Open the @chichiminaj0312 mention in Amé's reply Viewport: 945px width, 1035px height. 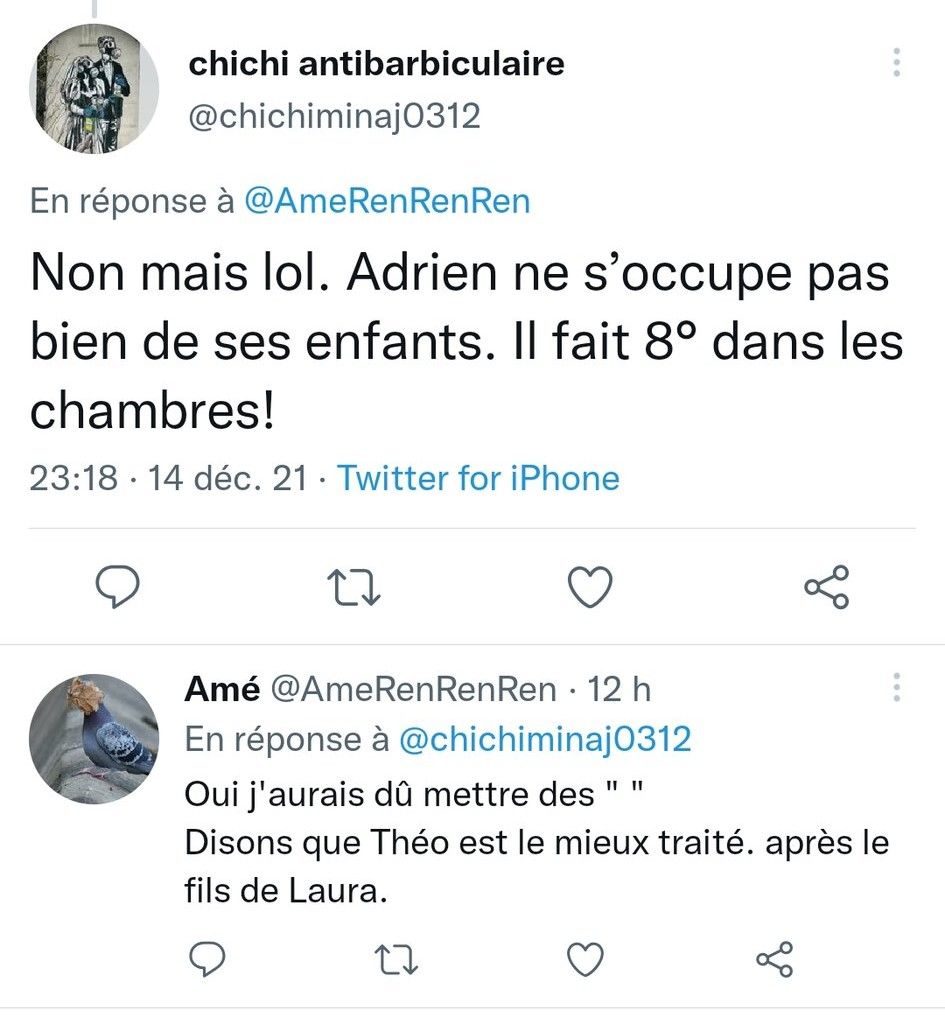[x=544, y=740]
